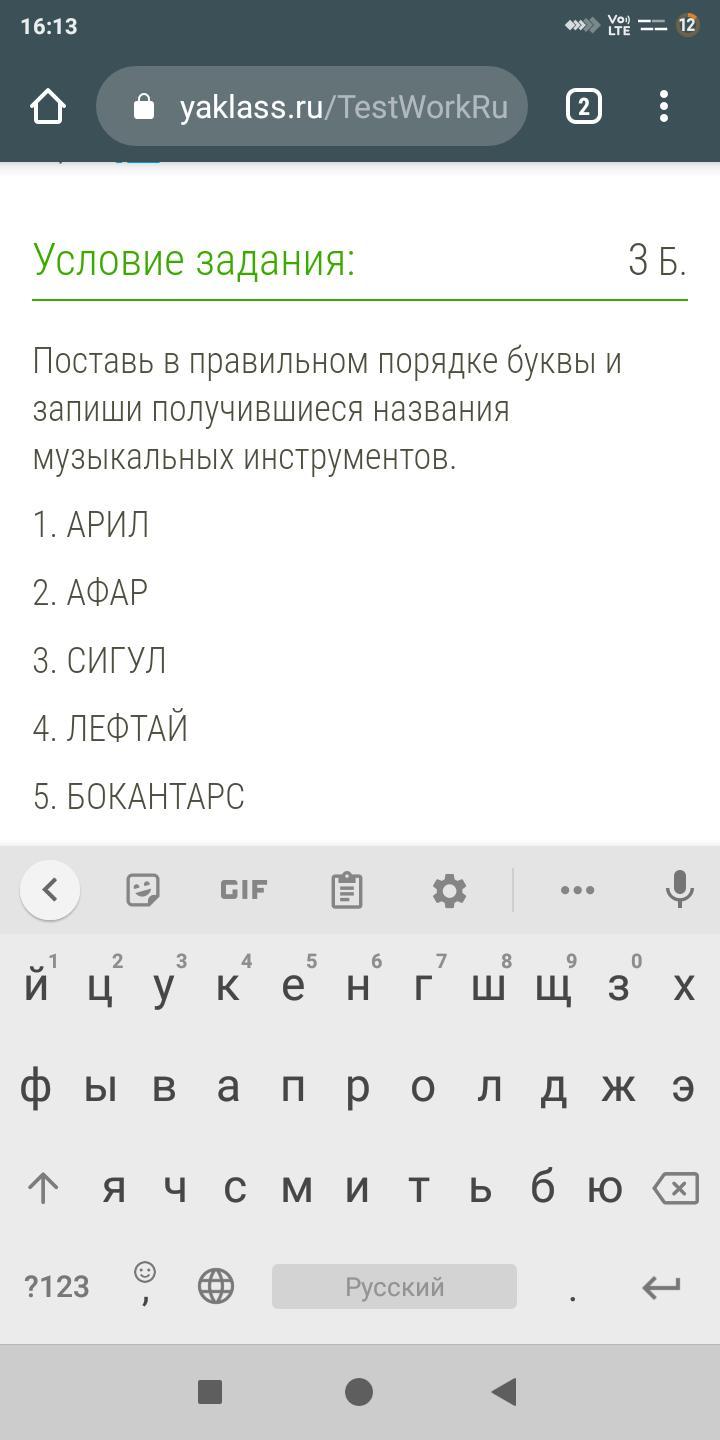The image size is (720, 1440).
Task: Tap the enter key on the keyboard
Action: pos(662,1286)
